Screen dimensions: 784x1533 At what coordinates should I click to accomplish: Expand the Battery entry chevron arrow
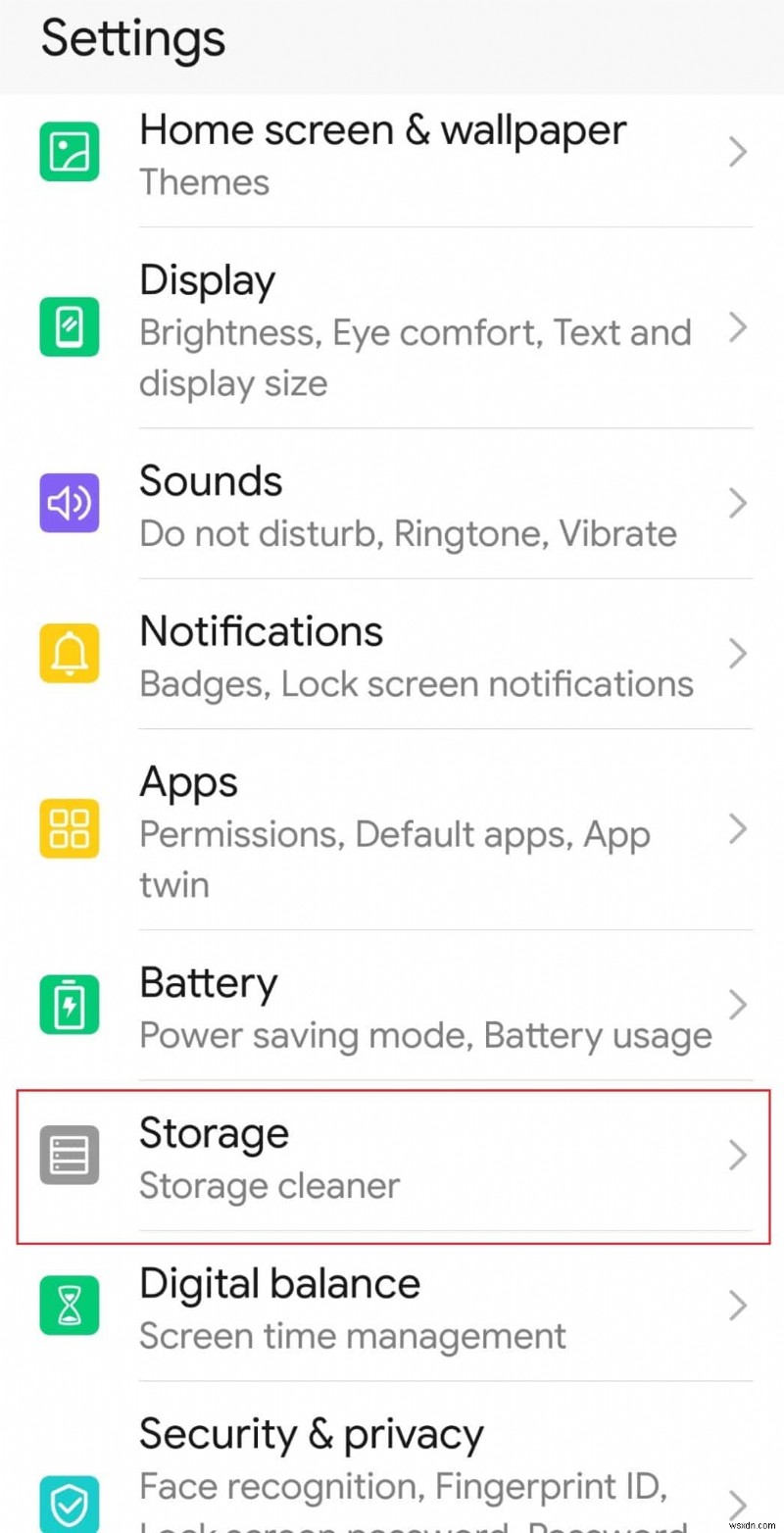point(738,1004)
